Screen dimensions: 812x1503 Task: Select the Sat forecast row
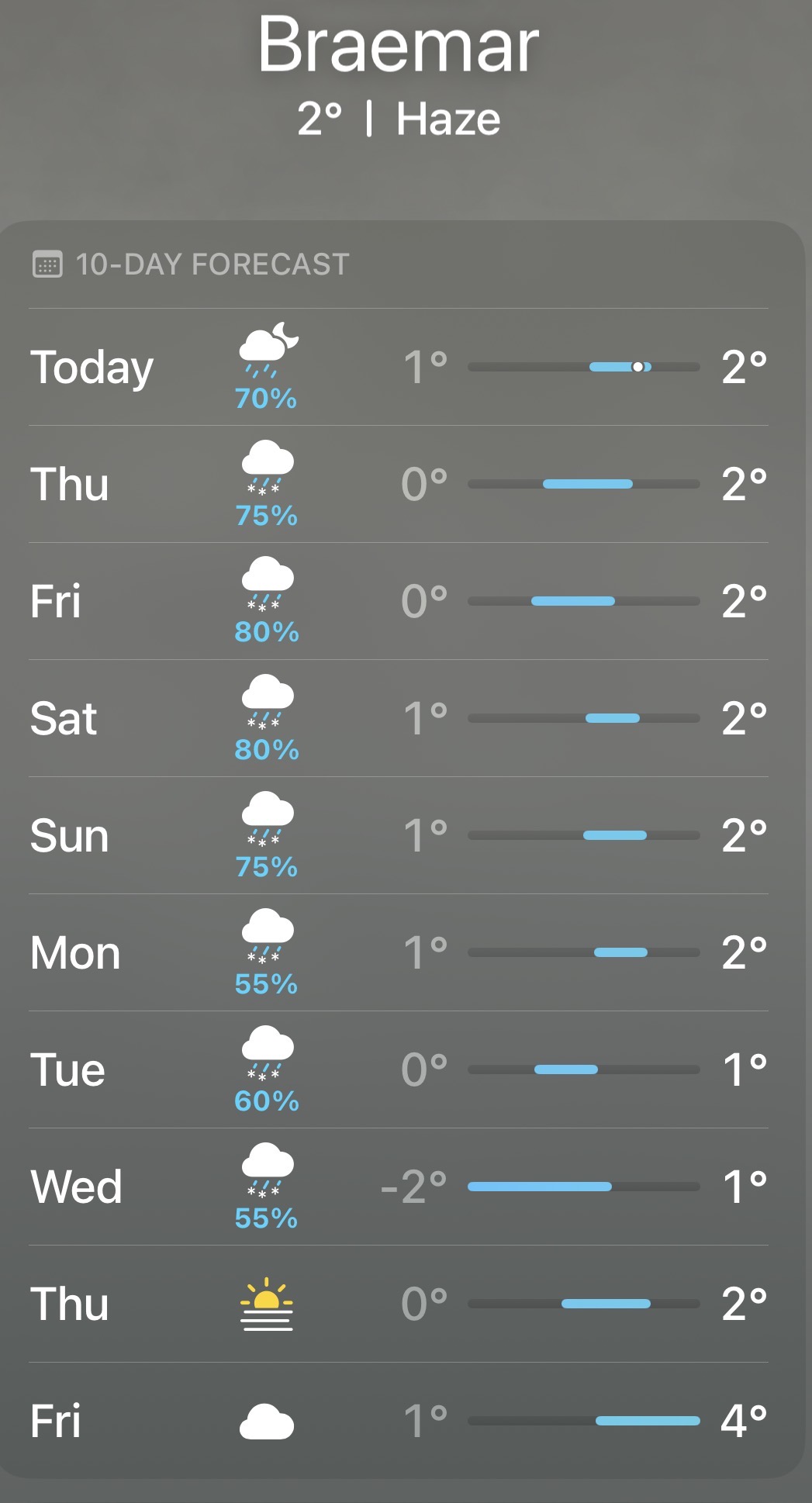point(399,718)
